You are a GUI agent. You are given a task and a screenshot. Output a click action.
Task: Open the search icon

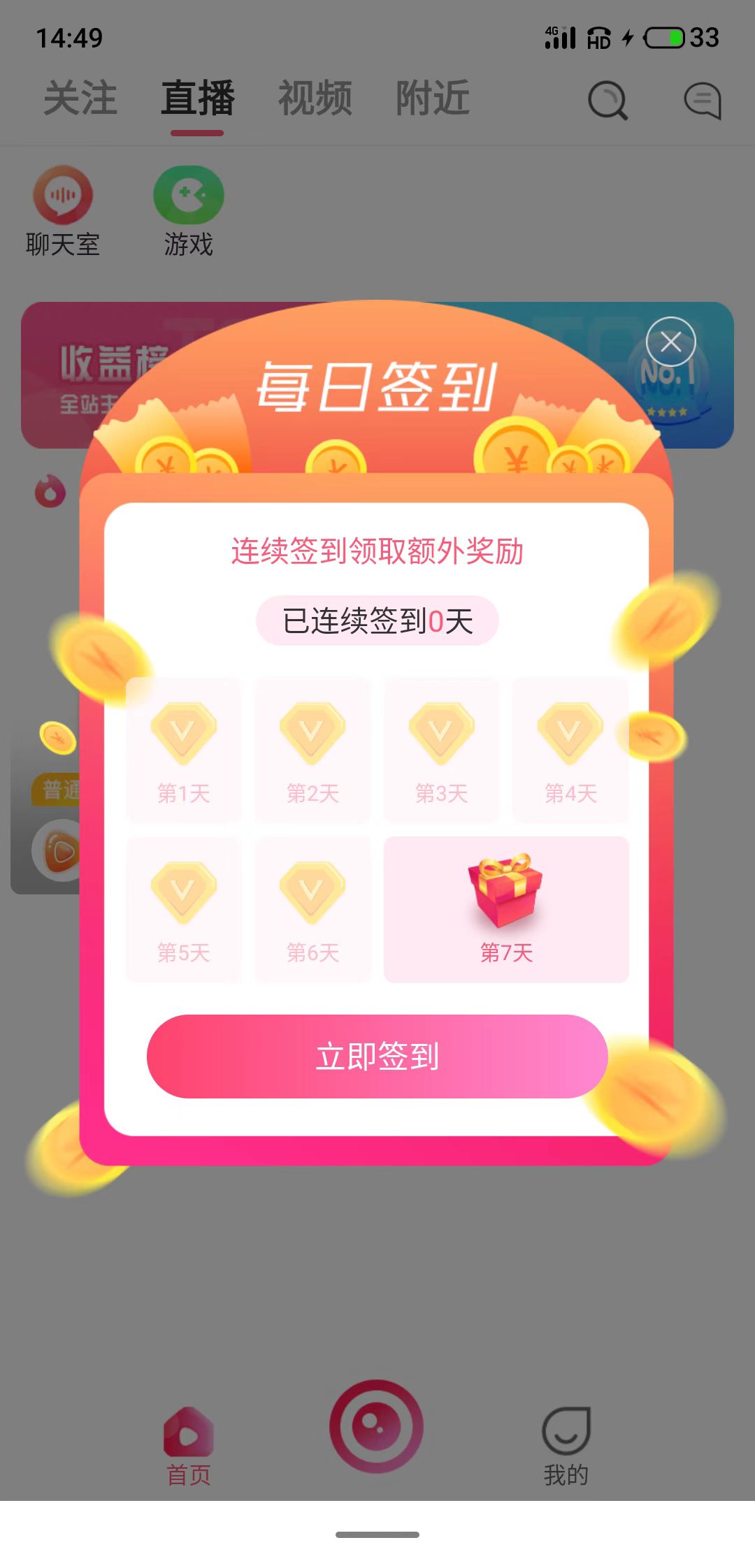coord(607,101)
